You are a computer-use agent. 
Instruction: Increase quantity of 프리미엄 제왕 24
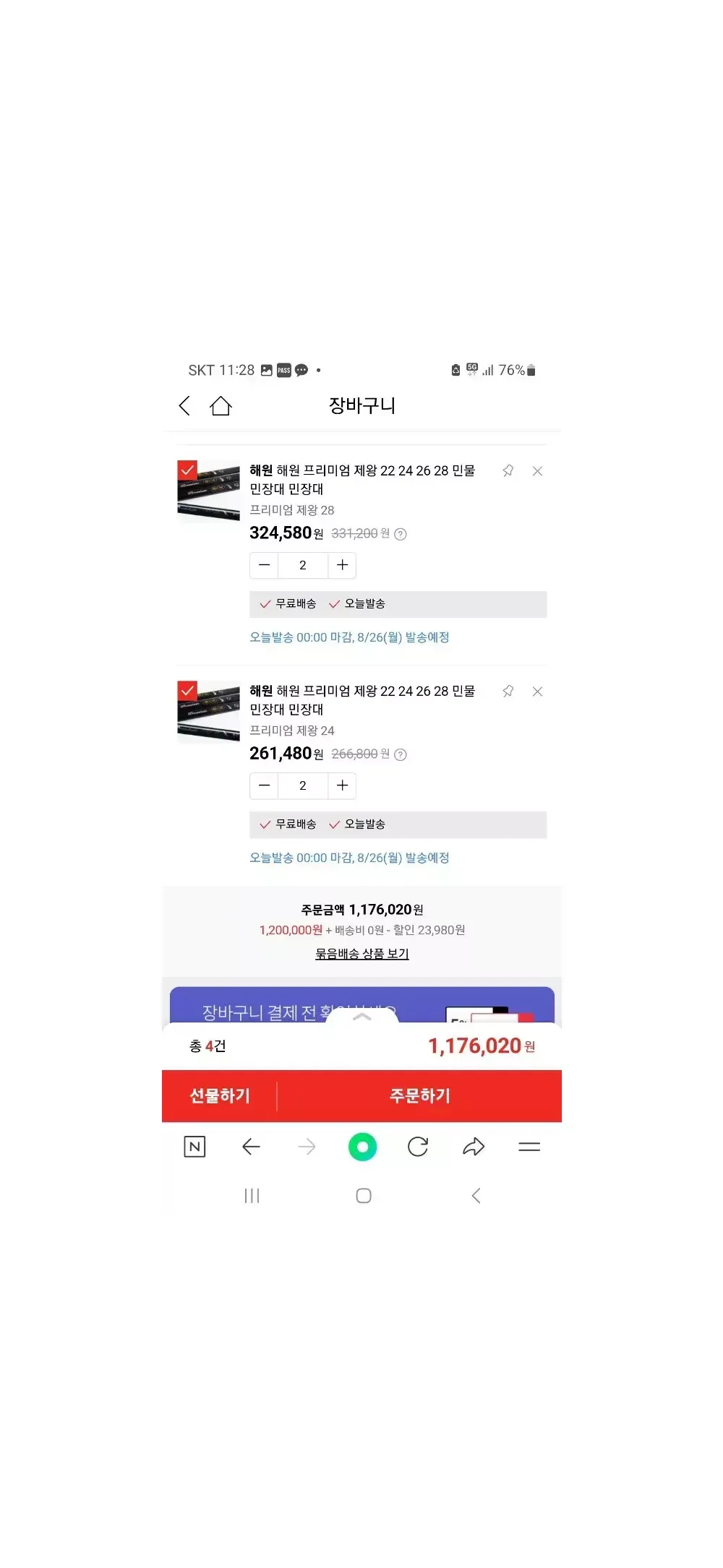[x=342, y=785]
